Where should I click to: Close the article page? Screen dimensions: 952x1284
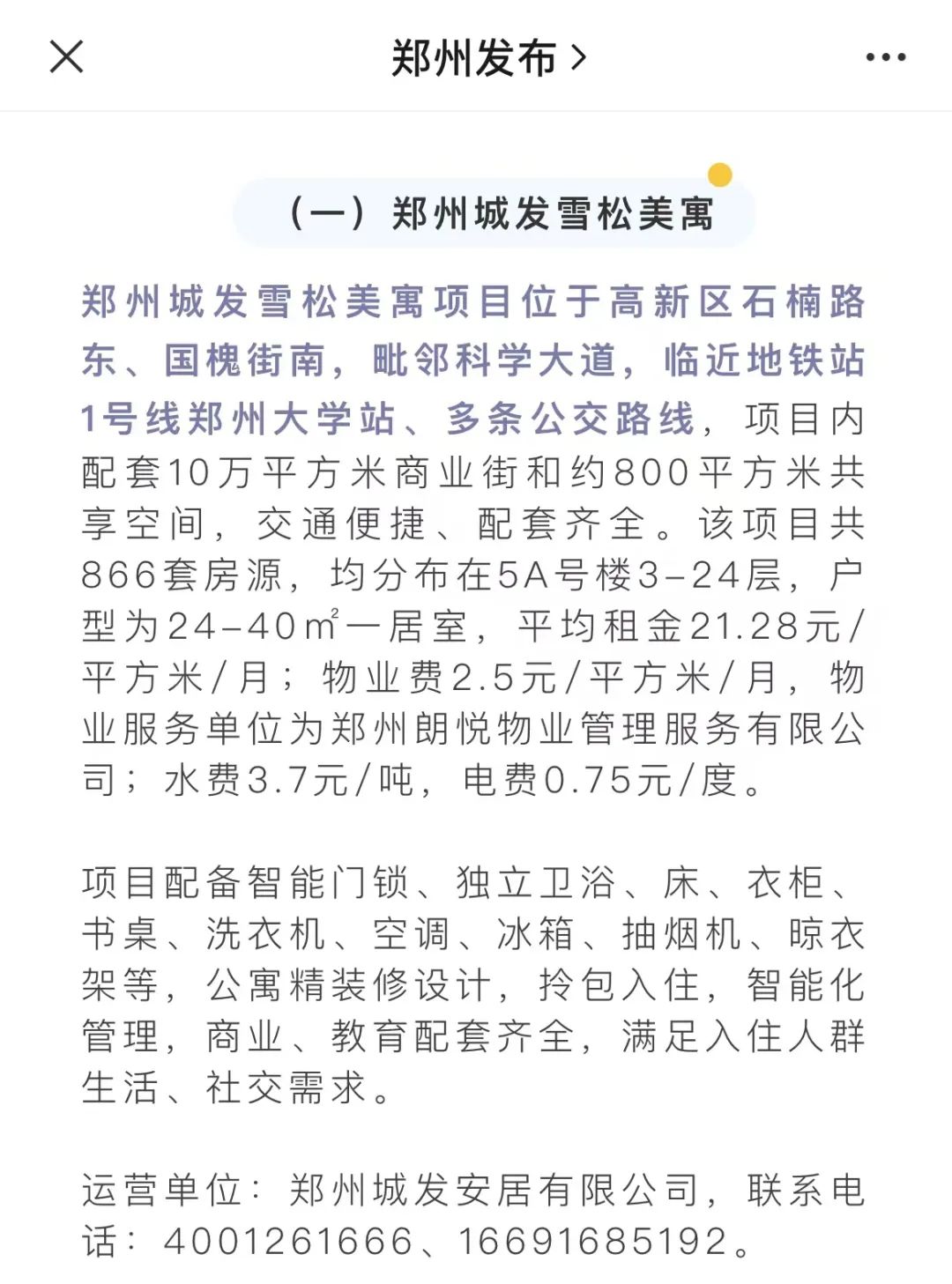point(66,57)
